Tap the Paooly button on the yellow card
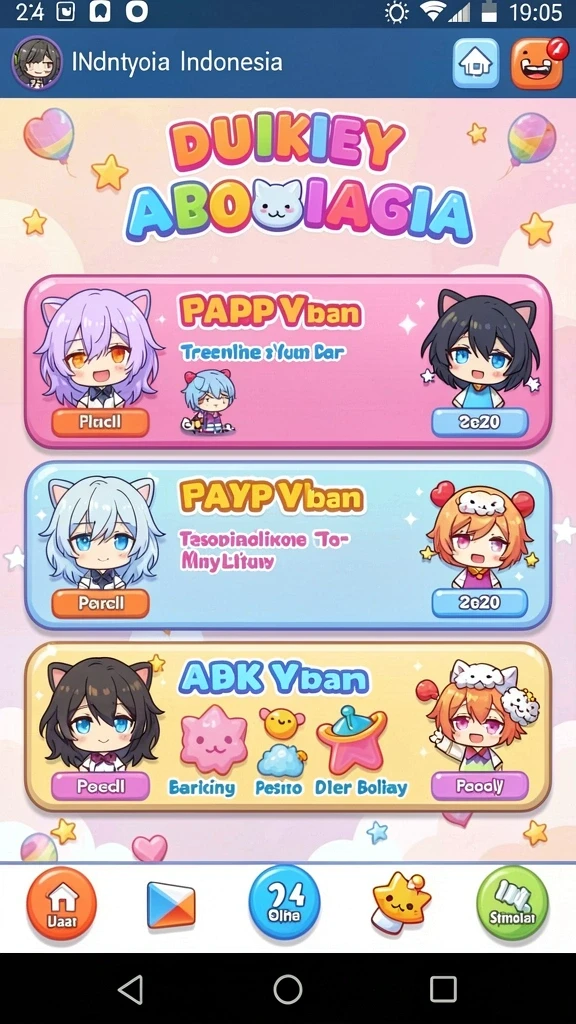Image resolution: width=576 pixels, height=1024 pixels. pyautogui.click(x=479, y=786)
